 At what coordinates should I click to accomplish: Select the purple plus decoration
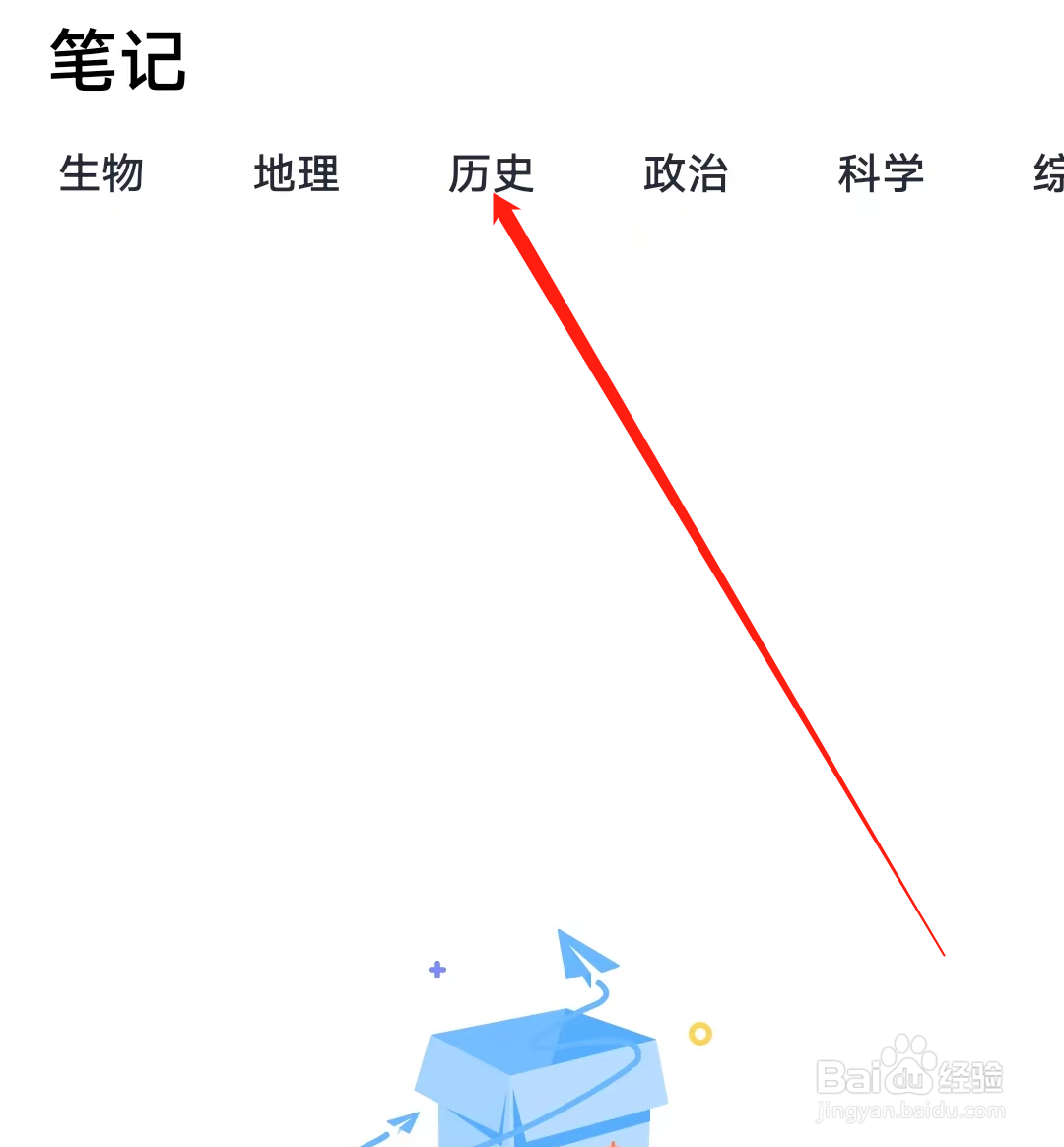pyautogui.click(x=436, y=970)
